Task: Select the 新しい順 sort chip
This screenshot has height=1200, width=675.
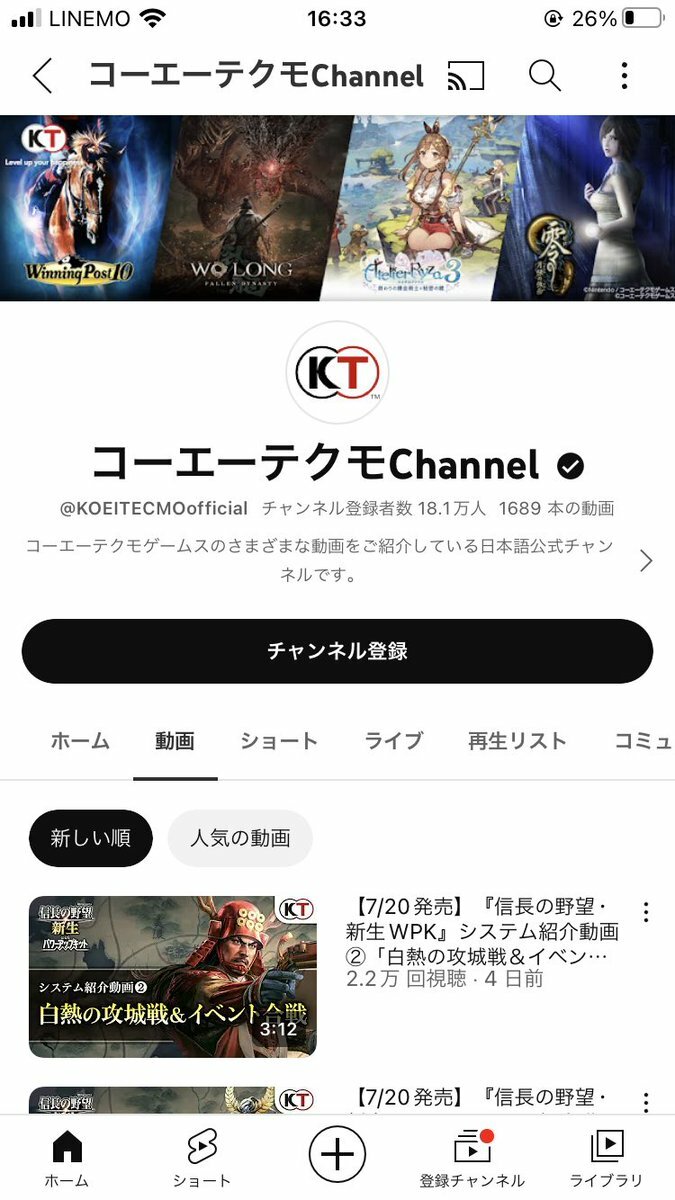Action: [x=91, y=838]
